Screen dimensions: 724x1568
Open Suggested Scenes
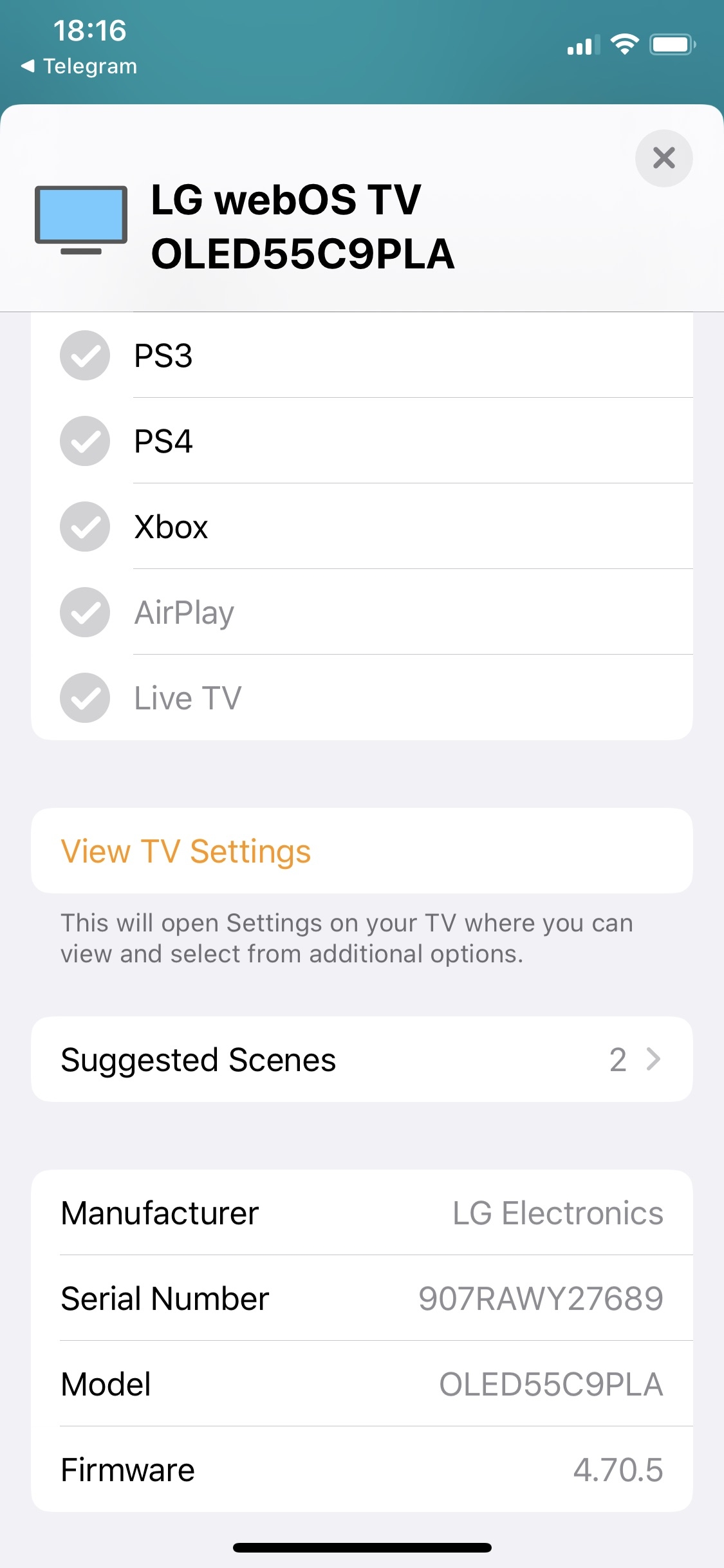362,1059
